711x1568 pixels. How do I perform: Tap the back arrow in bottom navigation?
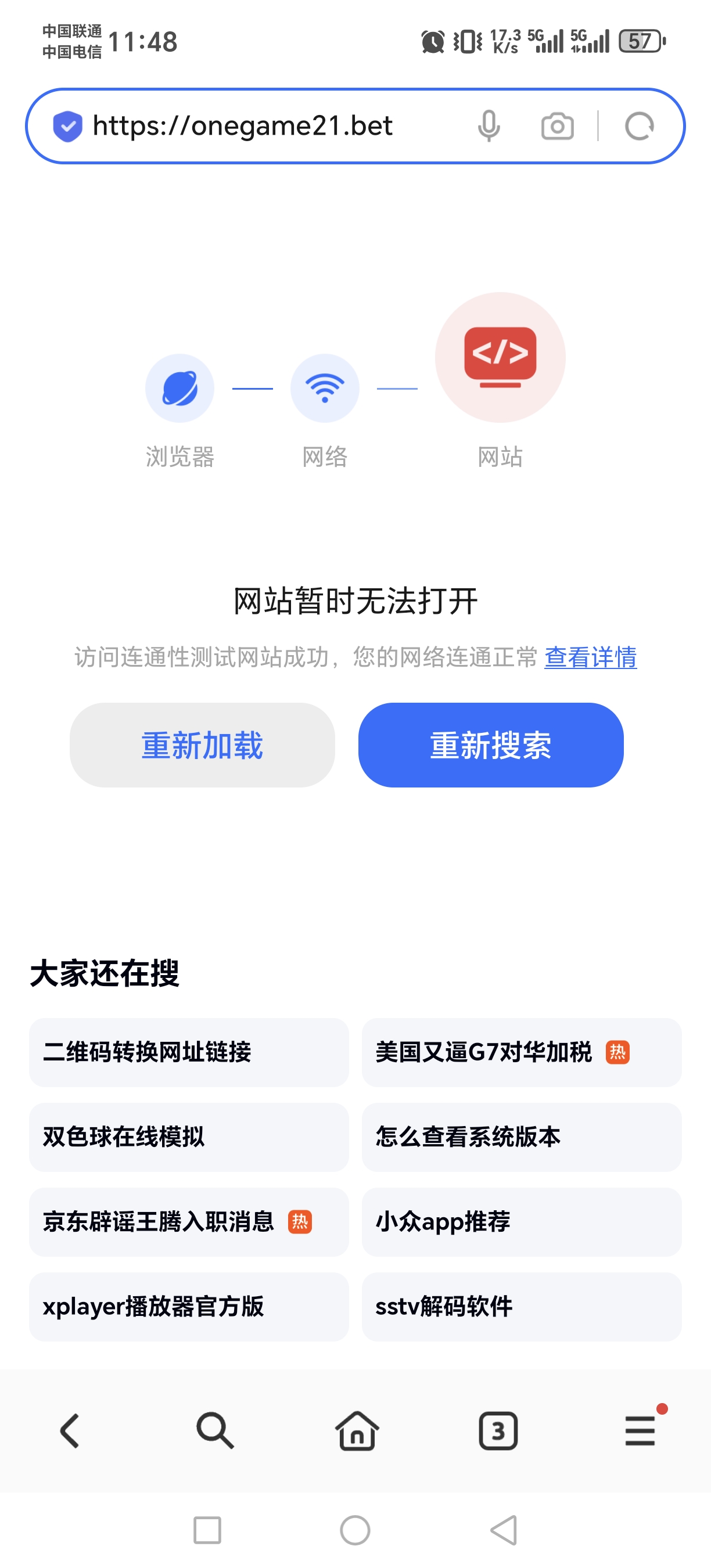[x=71, y=1430]
